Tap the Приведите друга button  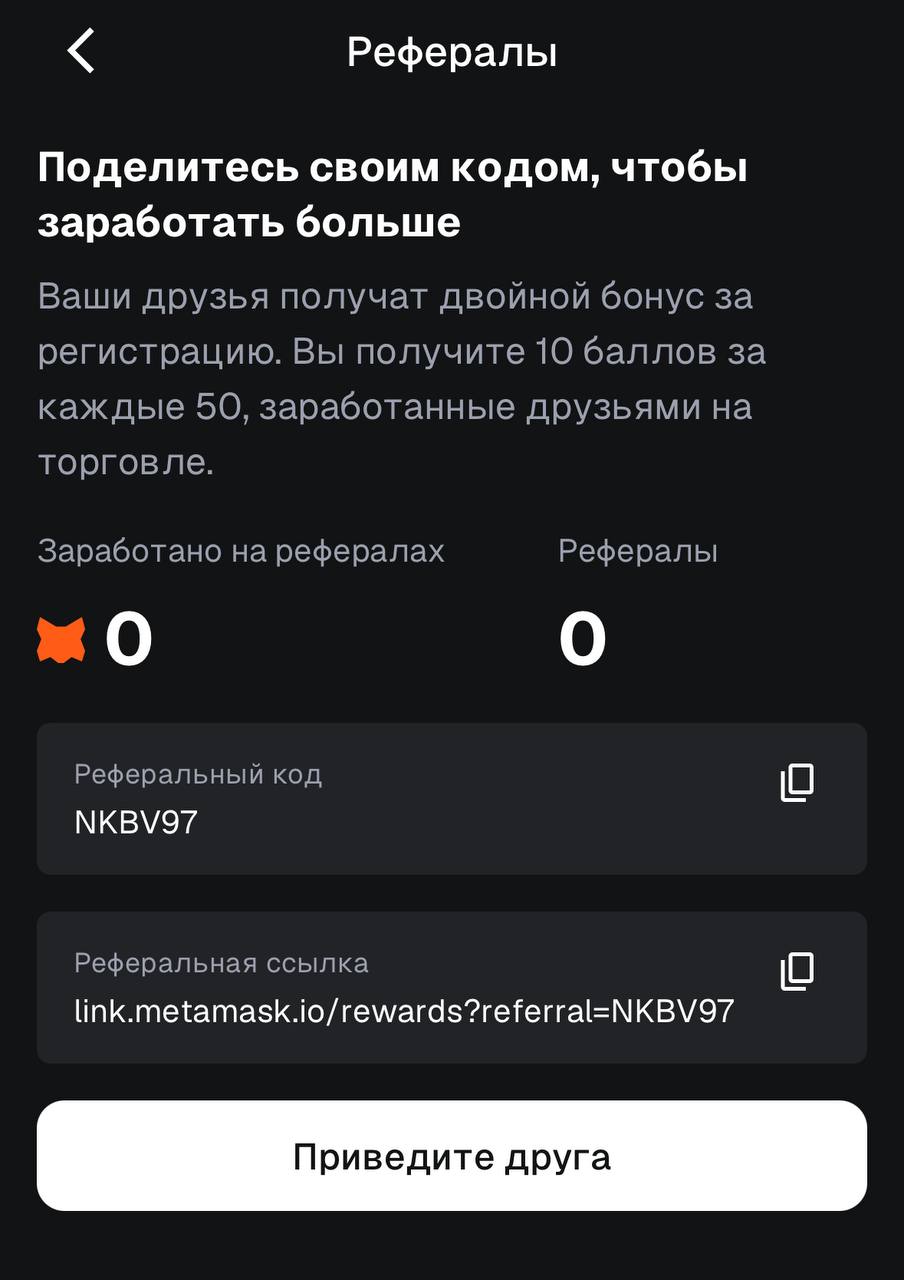pos(452,1157)
